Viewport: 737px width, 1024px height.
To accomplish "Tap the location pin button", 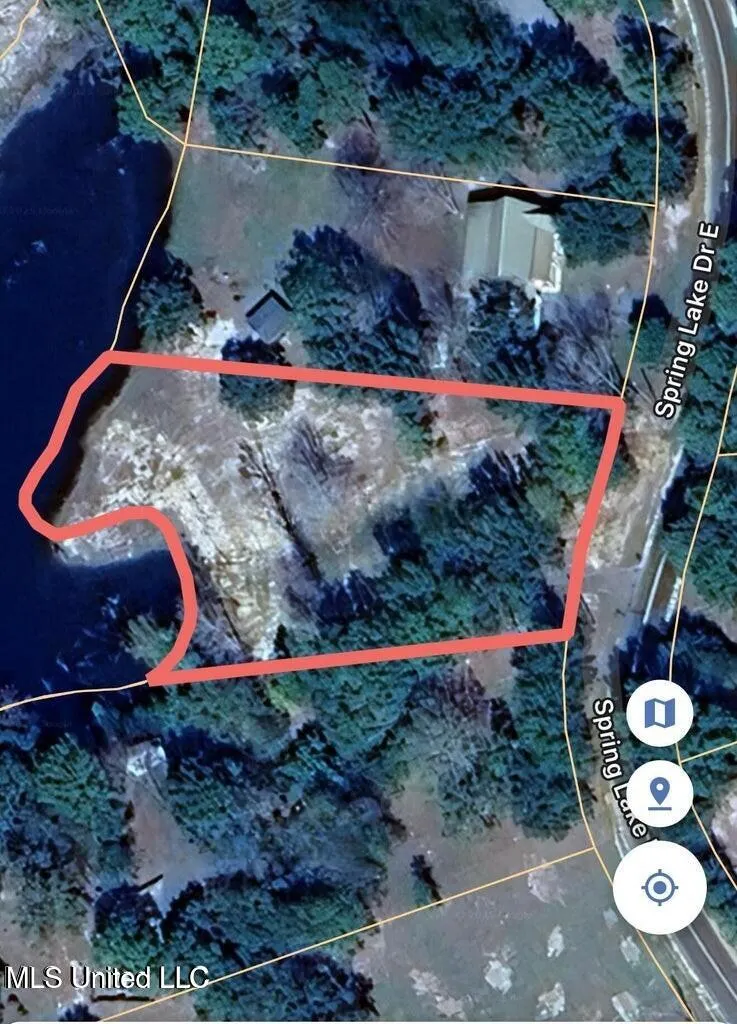I will (660, 793).
